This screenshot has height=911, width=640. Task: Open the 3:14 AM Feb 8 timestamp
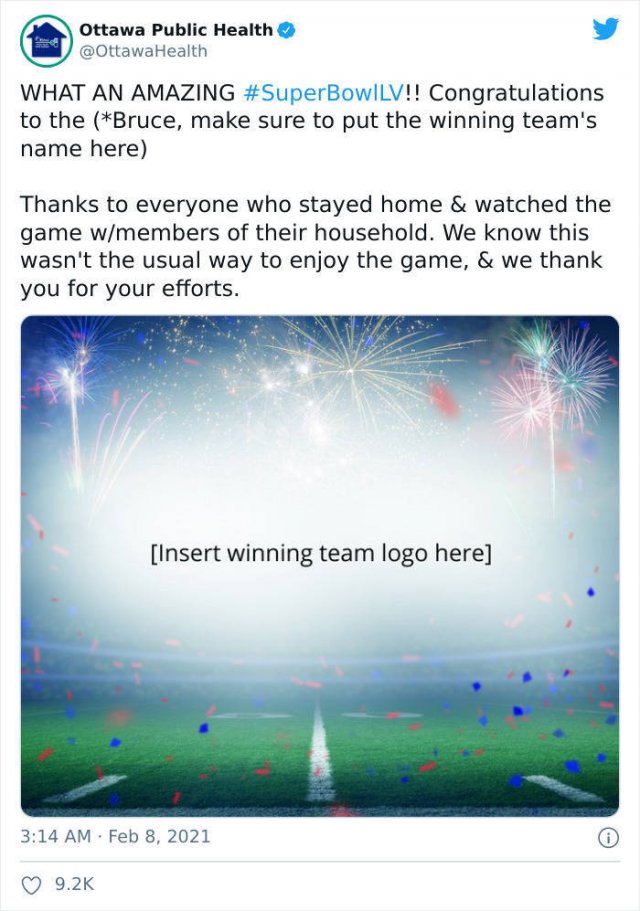coord(115,836)
